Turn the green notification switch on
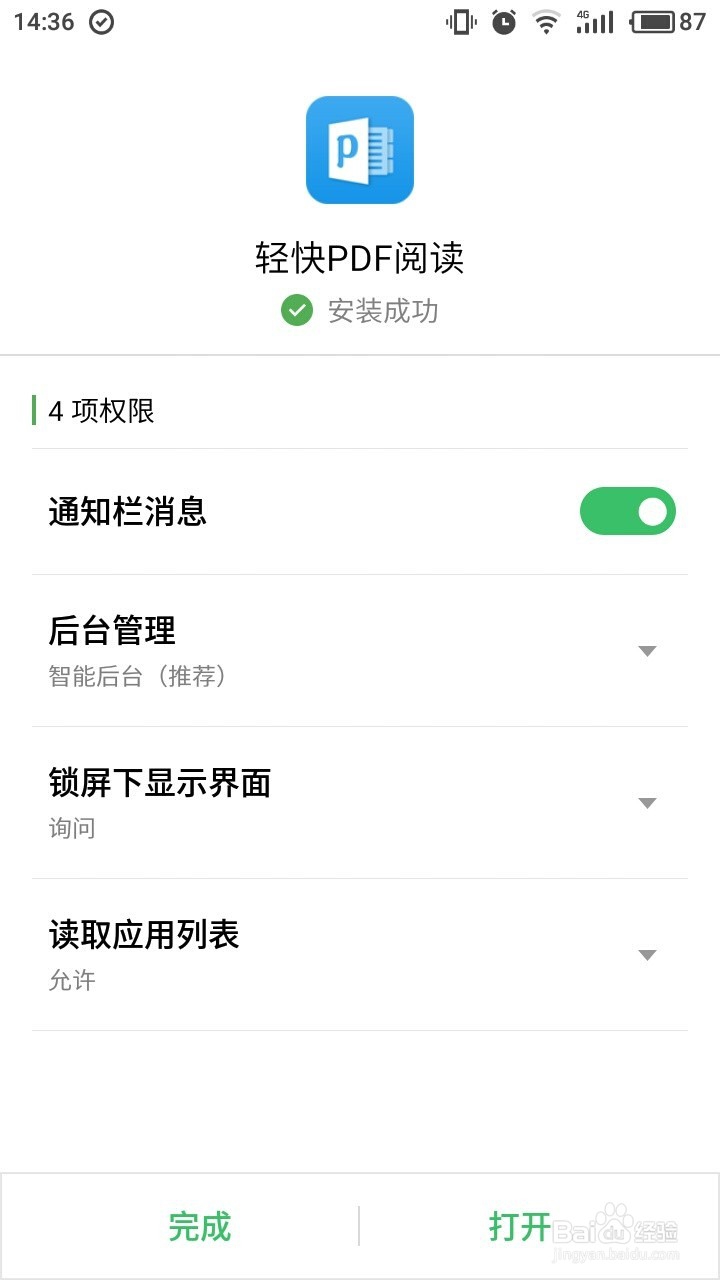This screenshot has height=1280, width=720. click(628, 511)
